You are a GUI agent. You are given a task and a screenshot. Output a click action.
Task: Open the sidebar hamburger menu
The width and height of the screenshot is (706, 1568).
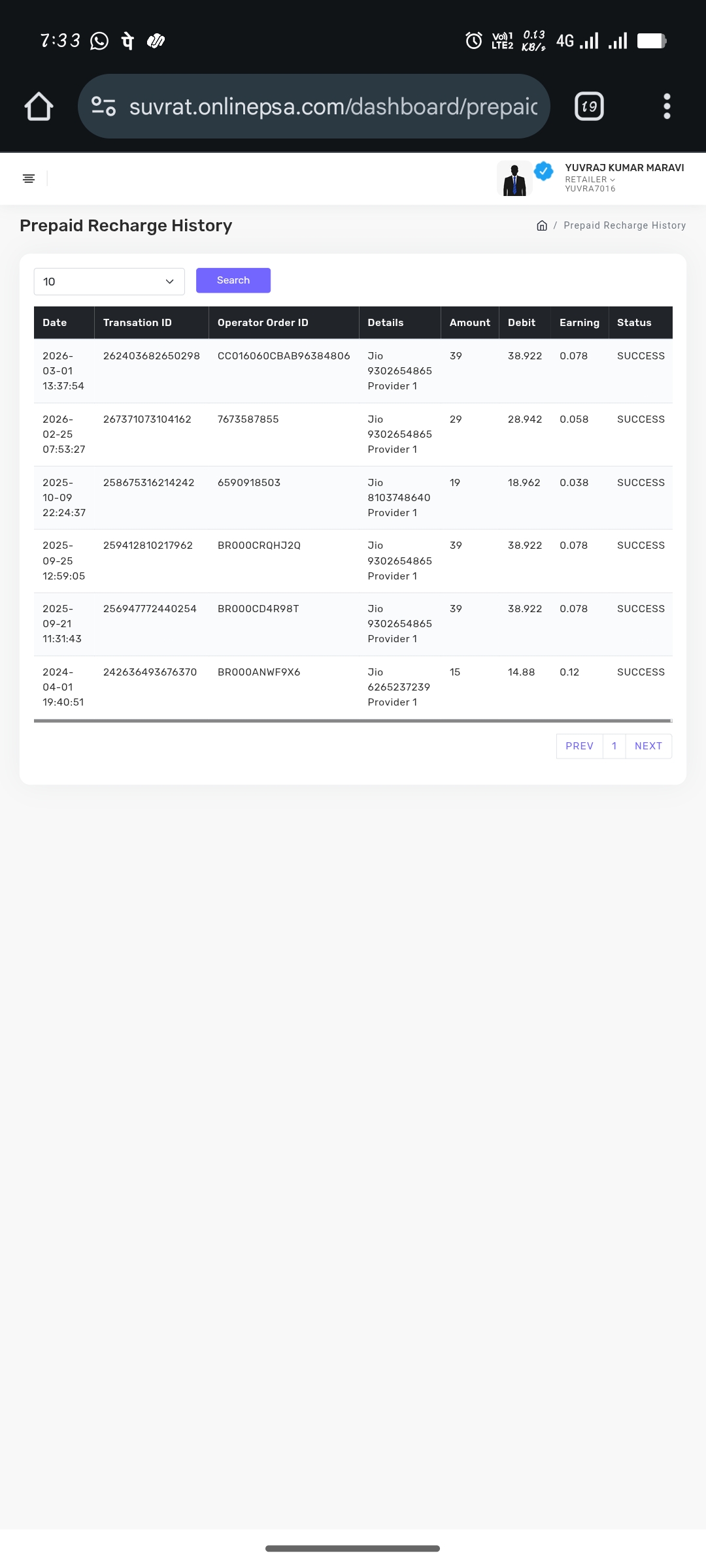click(x=29, y=178)
